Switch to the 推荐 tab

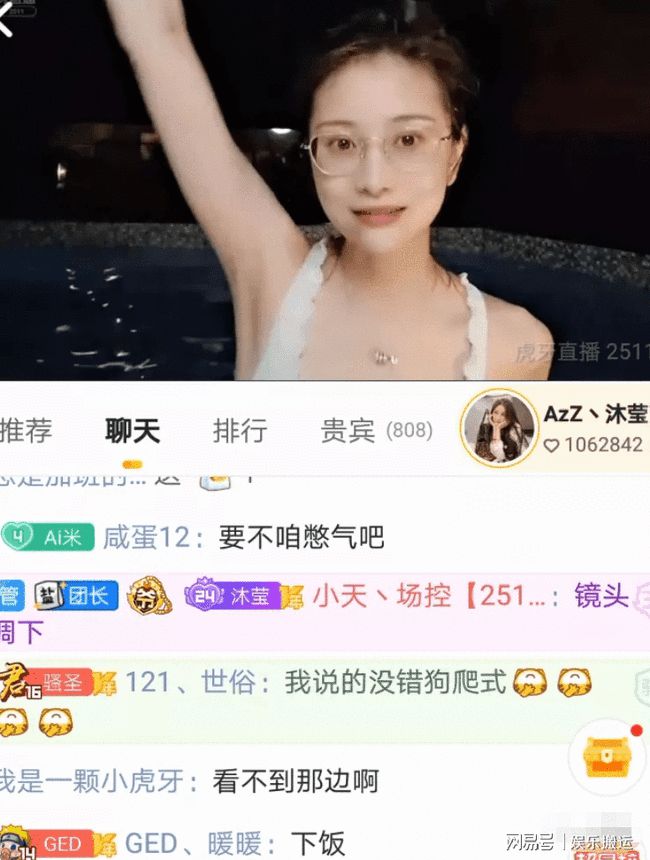[26, 431]
